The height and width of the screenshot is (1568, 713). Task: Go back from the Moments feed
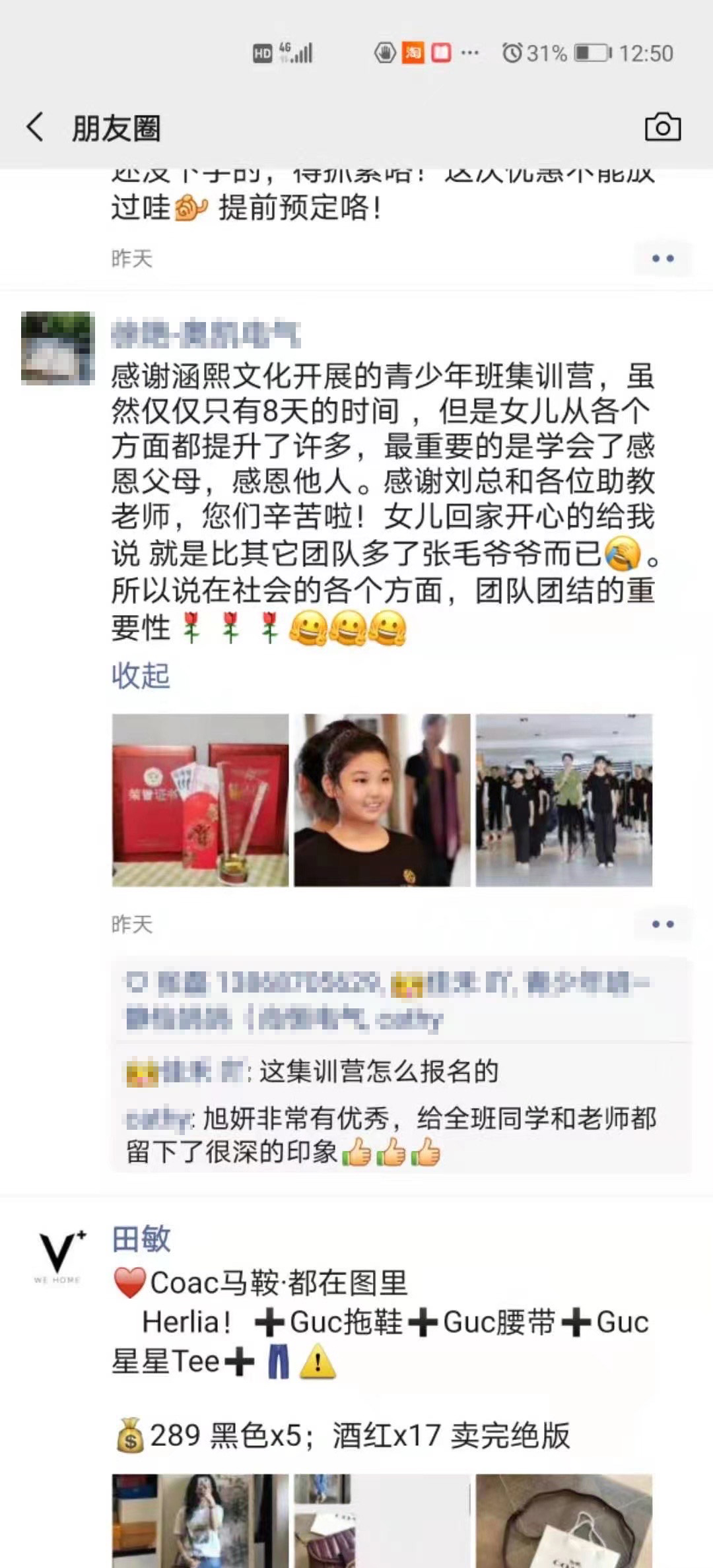pos(36,127)
